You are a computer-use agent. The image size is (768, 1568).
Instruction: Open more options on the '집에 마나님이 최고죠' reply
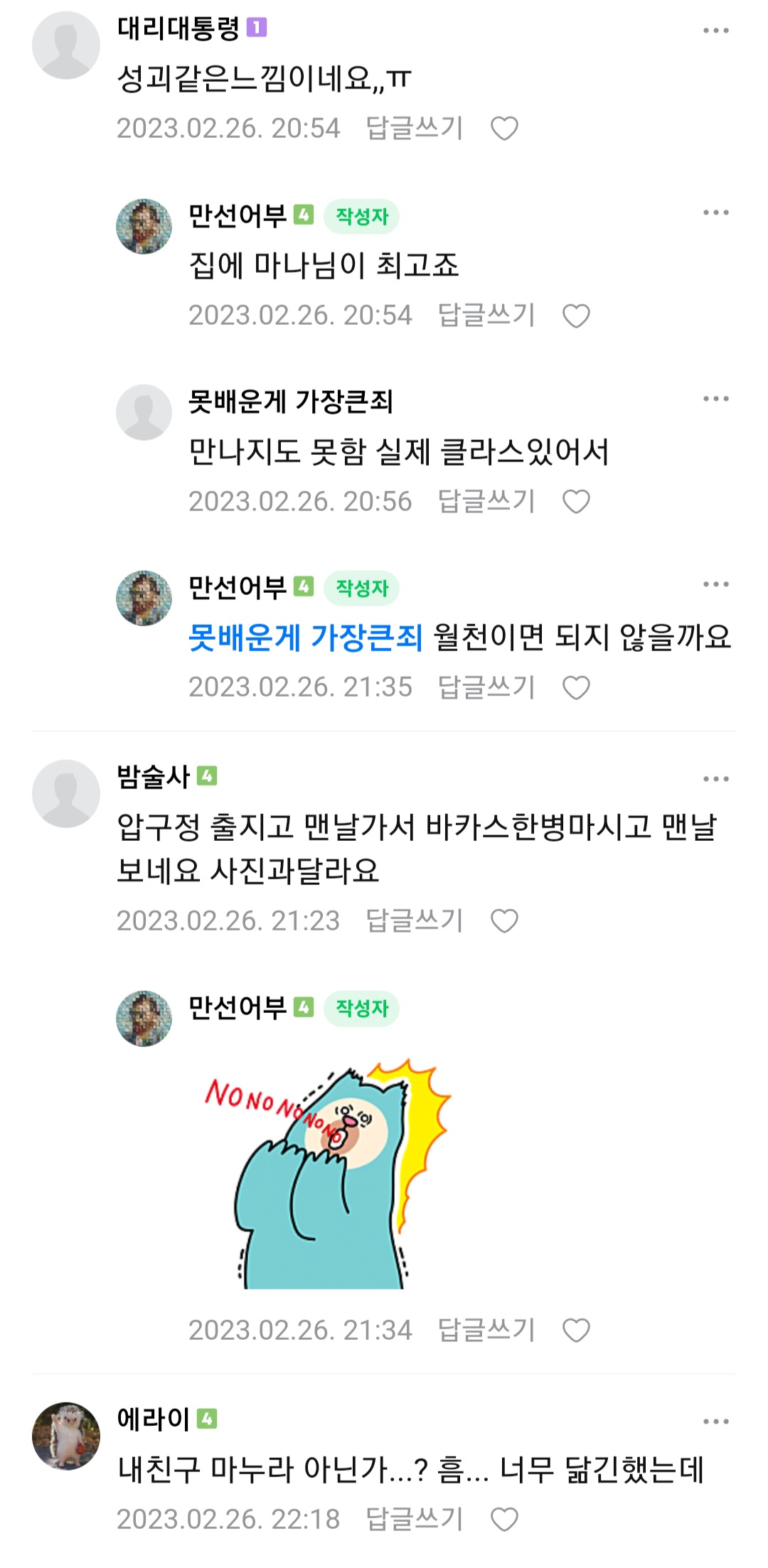pyautogui.click(x=715, y=213)
